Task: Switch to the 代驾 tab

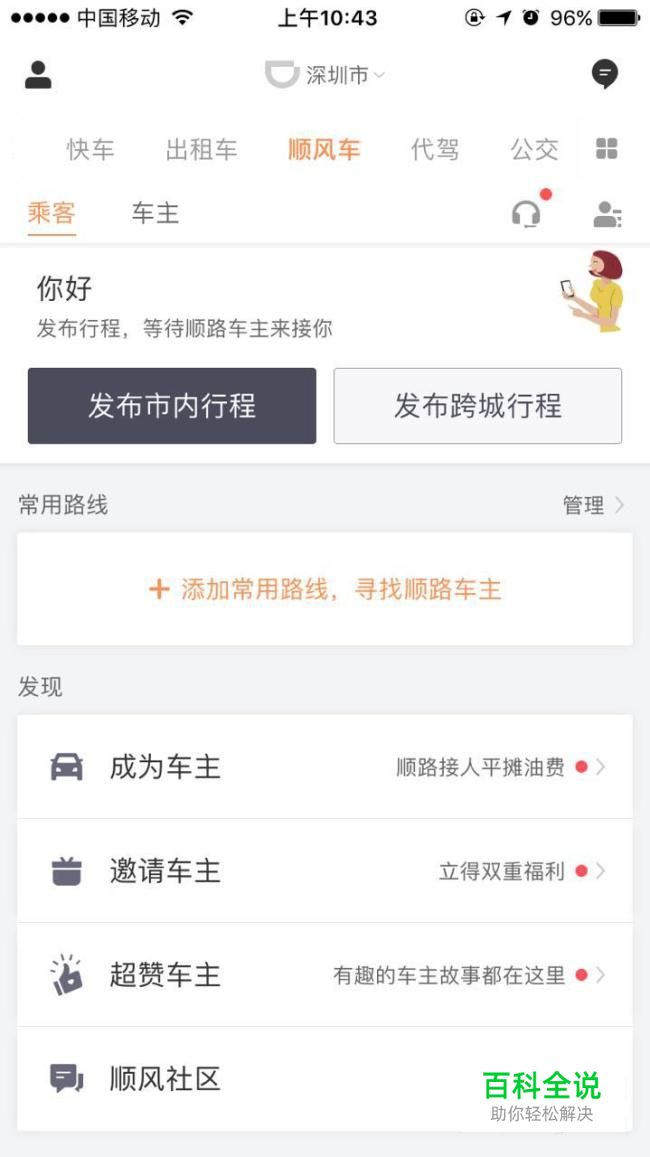Action: [435, 150]
